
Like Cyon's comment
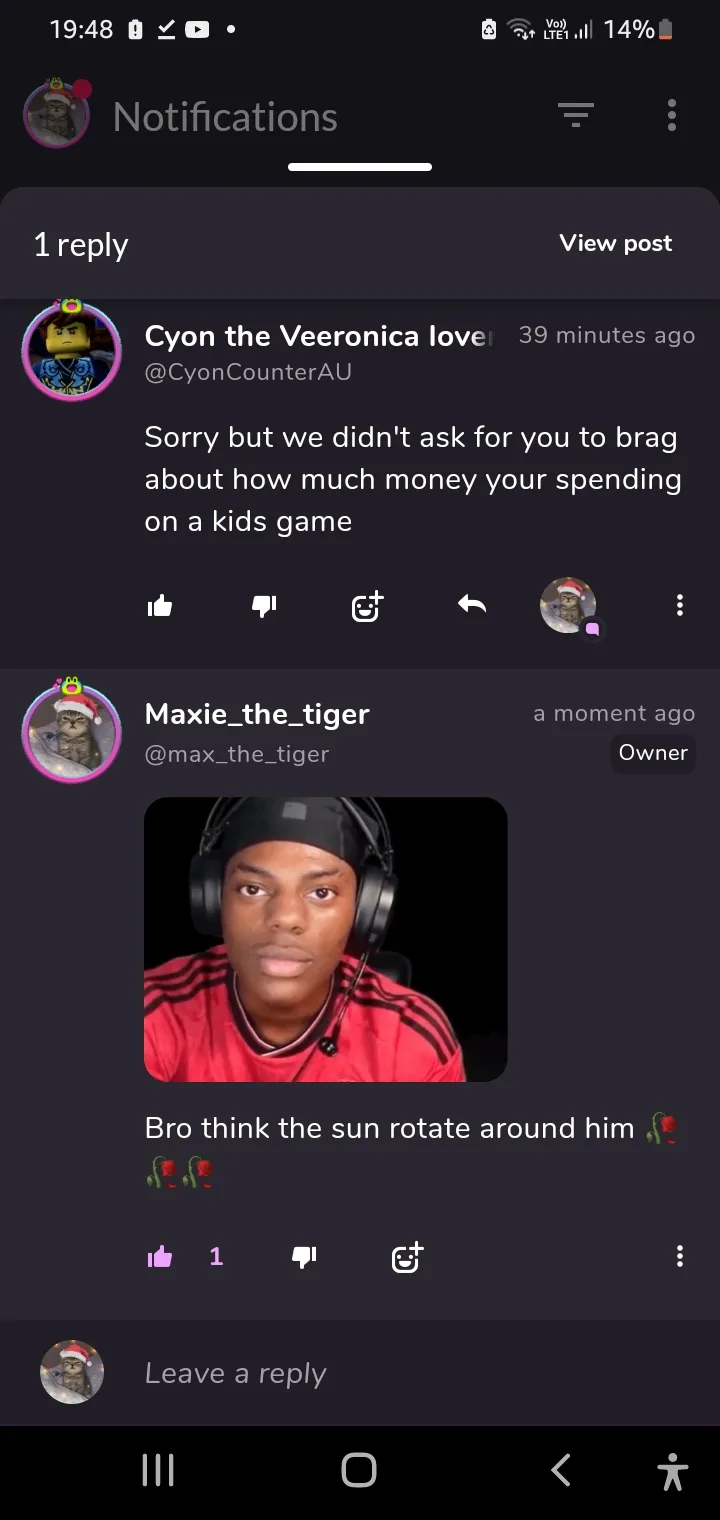pos(160,605)
